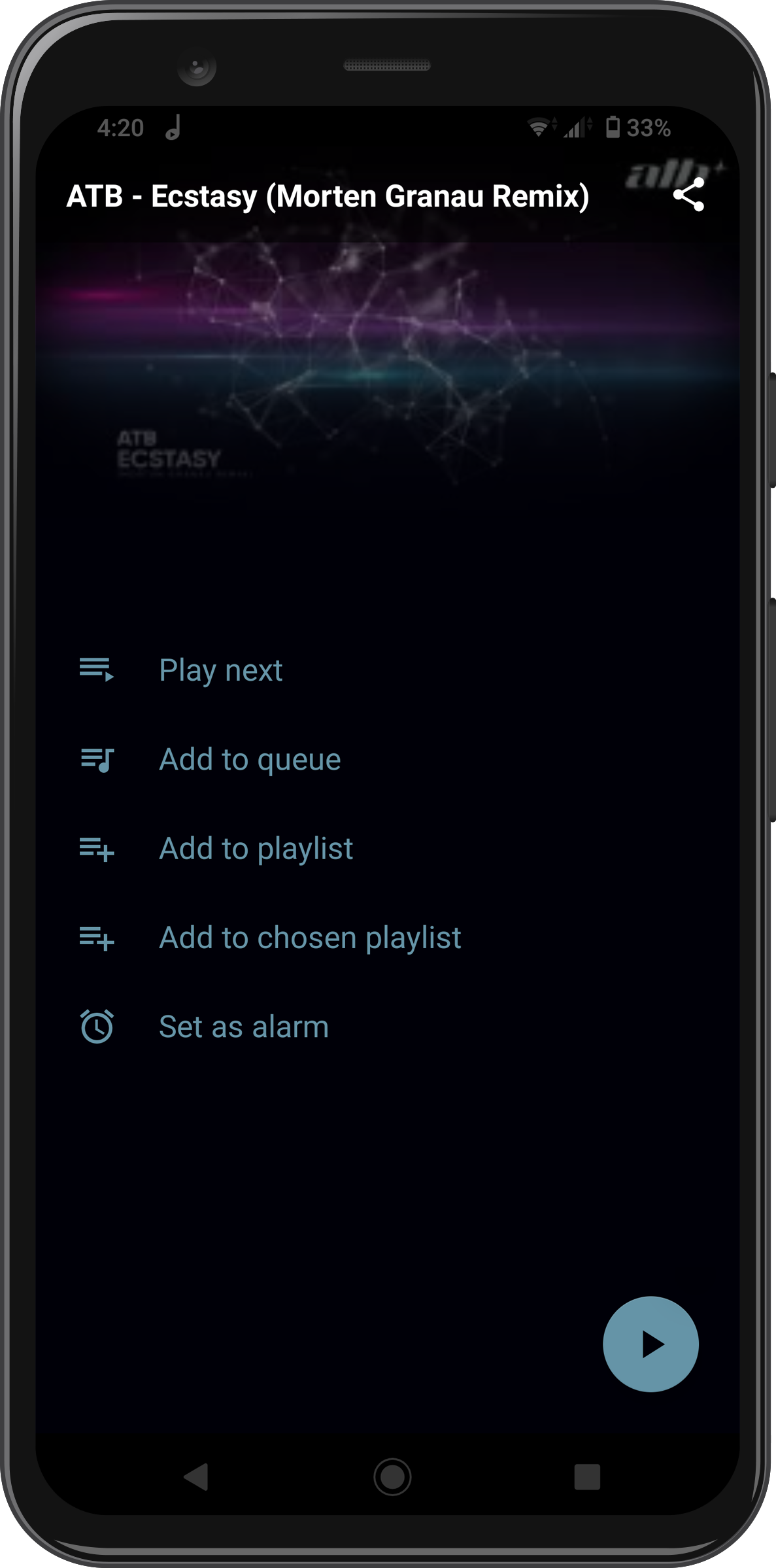Tap the cellular signal icon
This screenshot has width=776, height=1568.
[574, 126]
